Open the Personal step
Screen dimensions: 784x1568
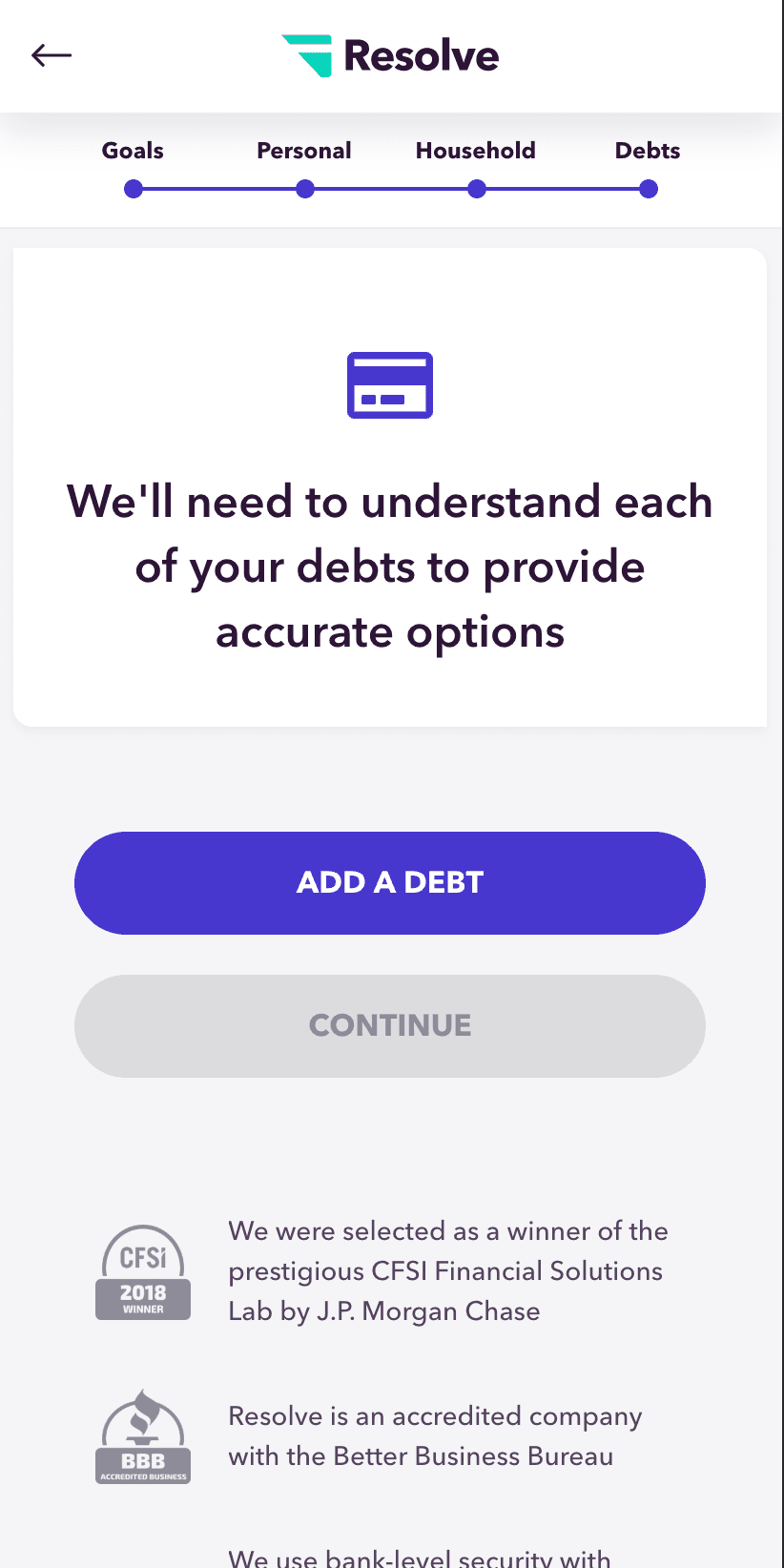click(x=304, y=151)
